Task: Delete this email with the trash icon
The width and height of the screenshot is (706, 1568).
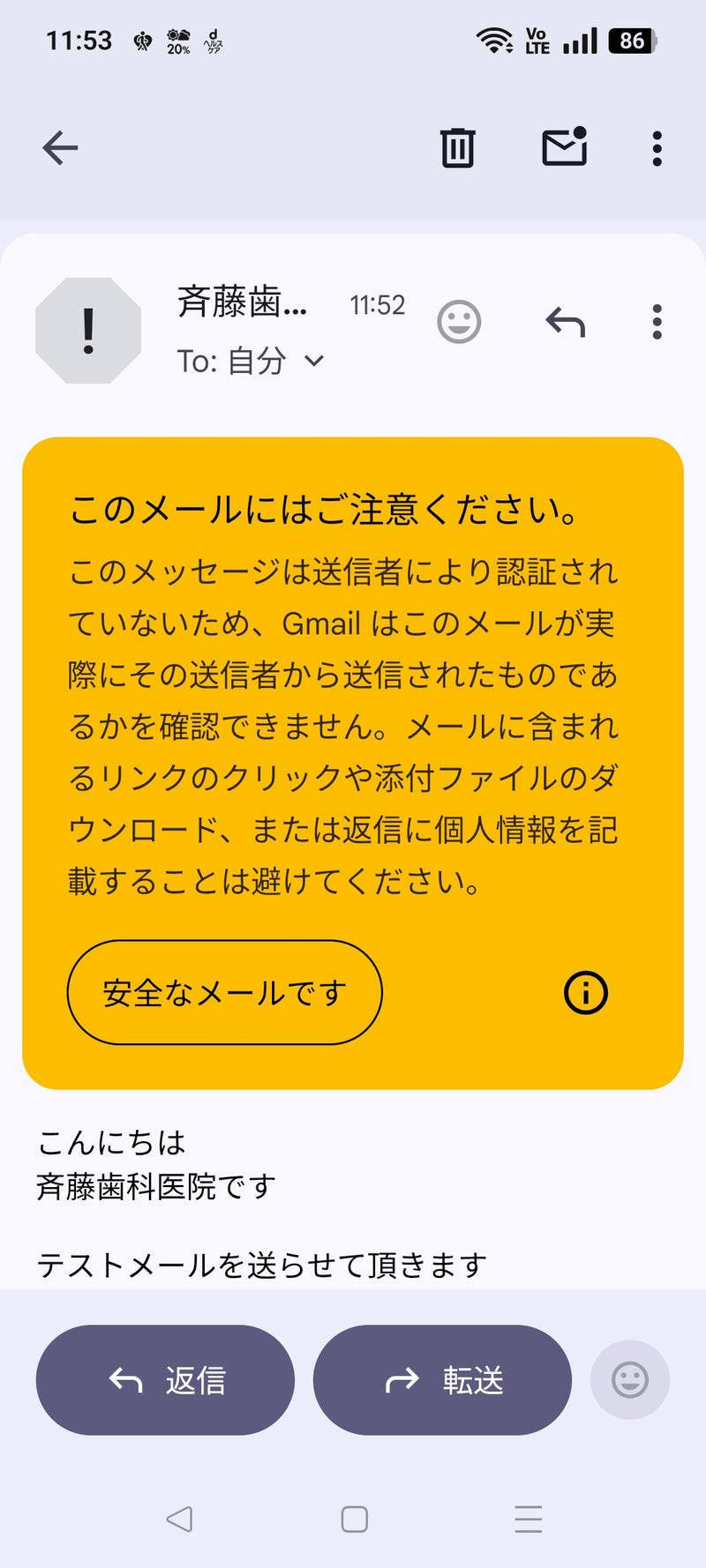Action: pos(457,148)
